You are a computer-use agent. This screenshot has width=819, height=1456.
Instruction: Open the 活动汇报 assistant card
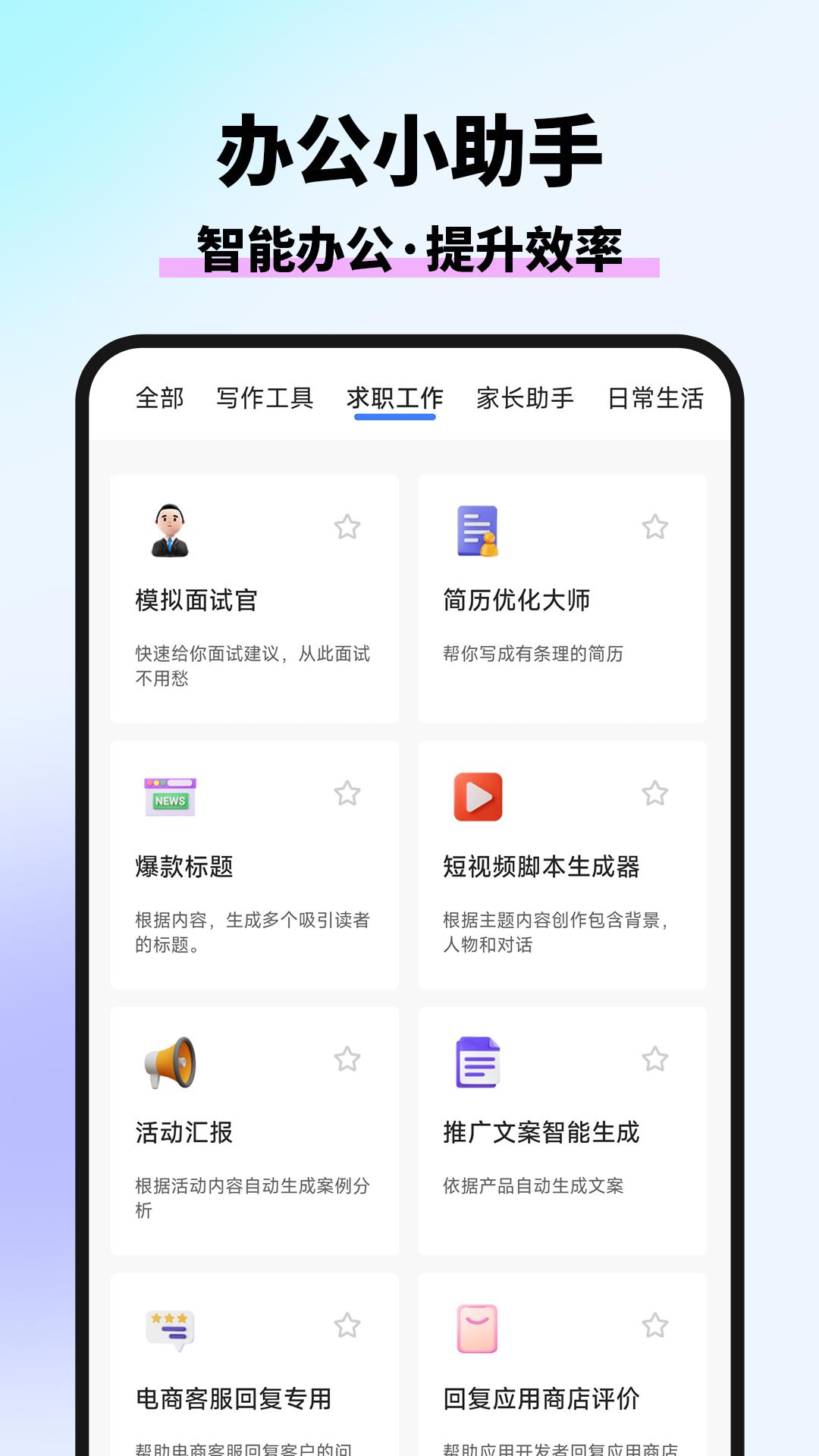click(x=254, y=1130)
